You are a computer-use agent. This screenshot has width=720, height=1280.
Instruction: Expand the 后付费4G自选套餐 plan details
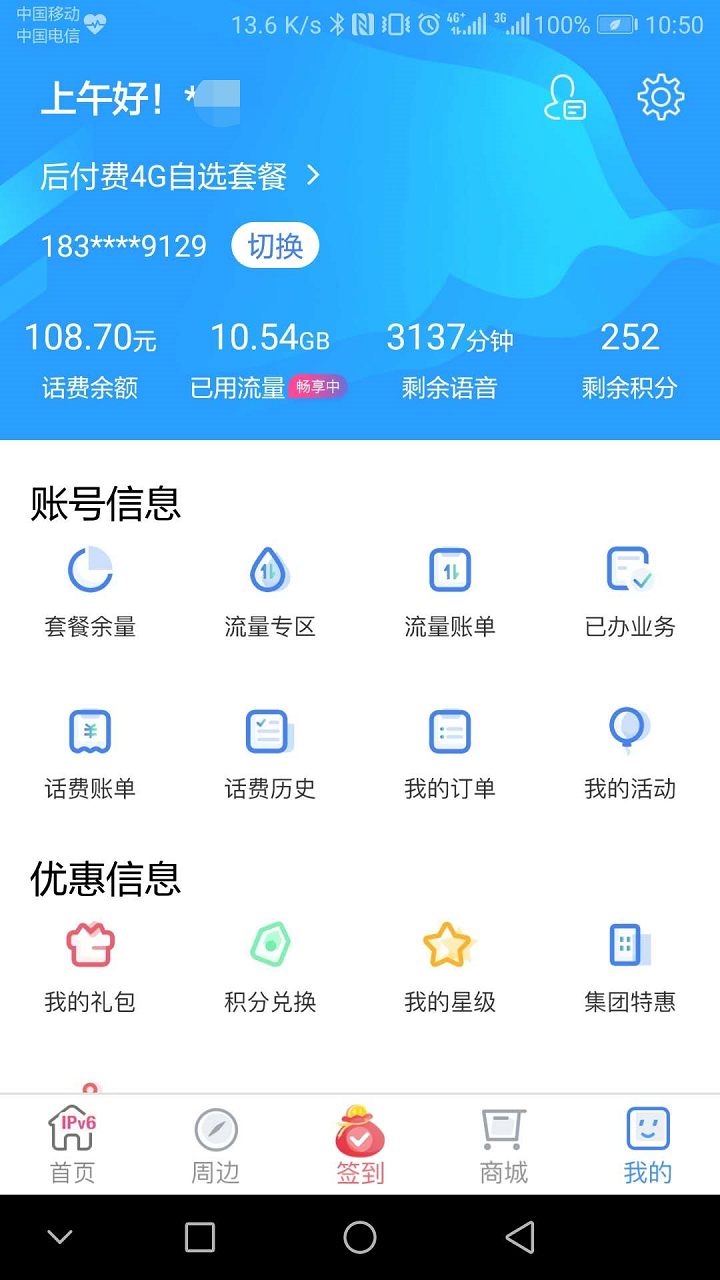point(185,176)
